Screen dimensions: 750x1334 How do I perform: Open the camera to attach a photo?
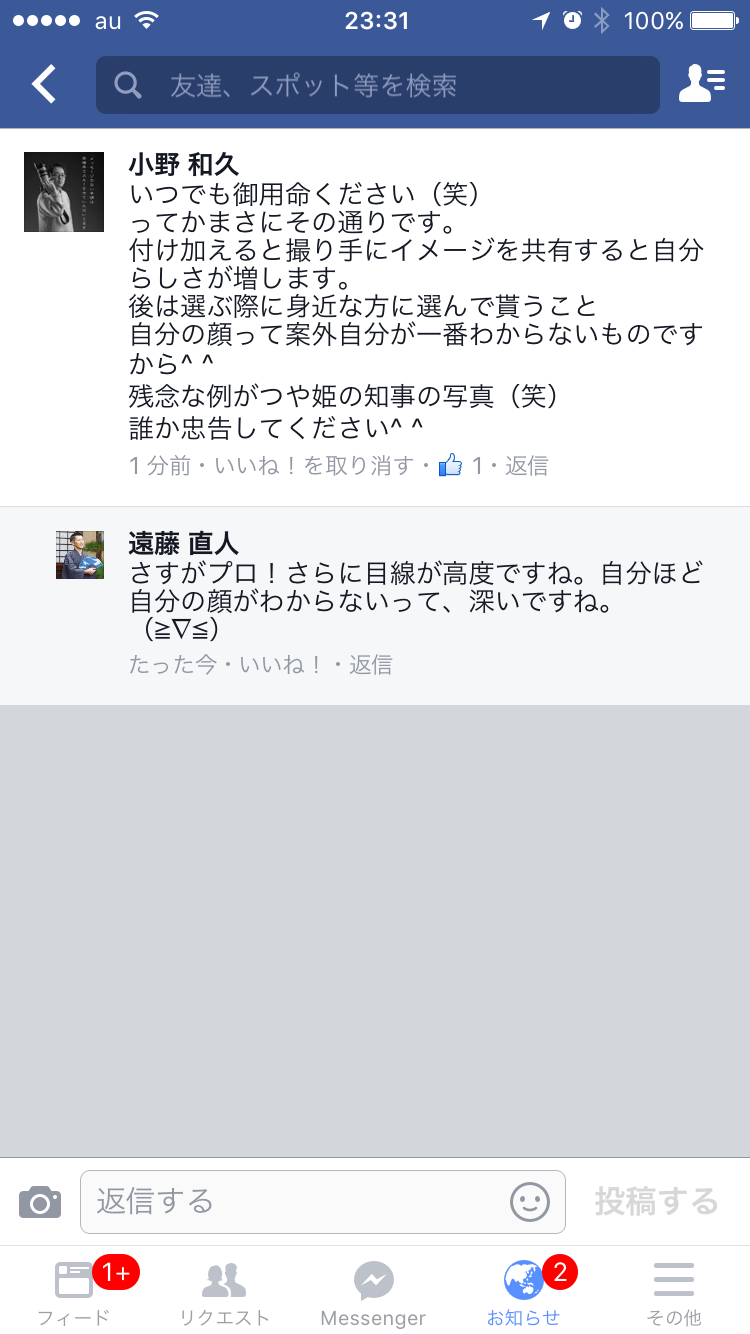38,1202
